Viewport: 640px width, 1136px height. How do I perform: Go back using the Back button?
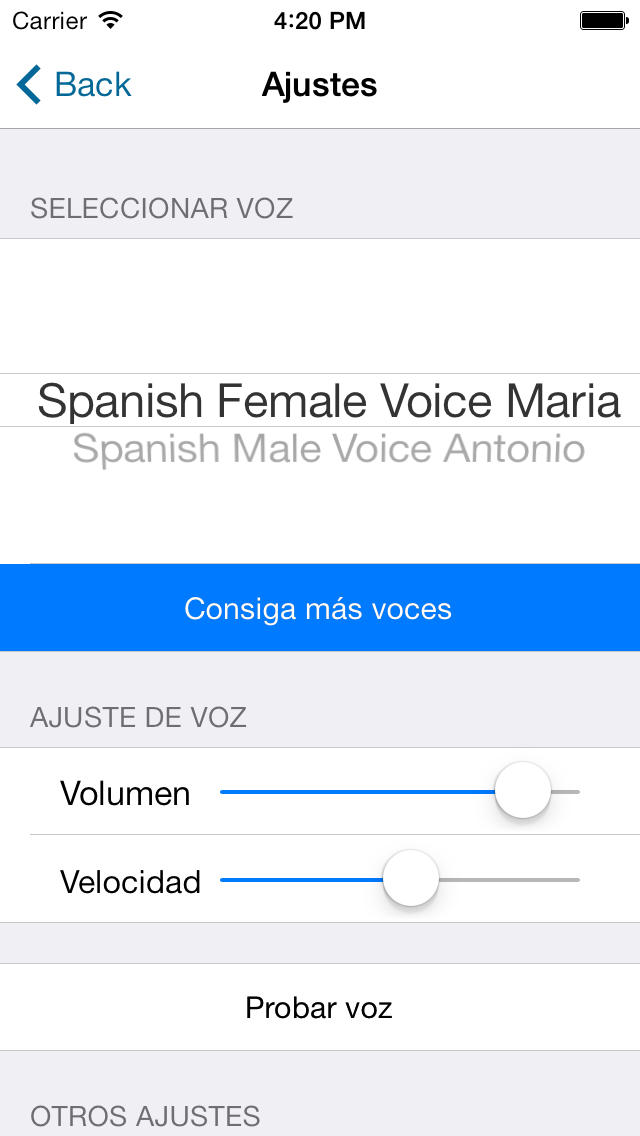pos(74,85)
